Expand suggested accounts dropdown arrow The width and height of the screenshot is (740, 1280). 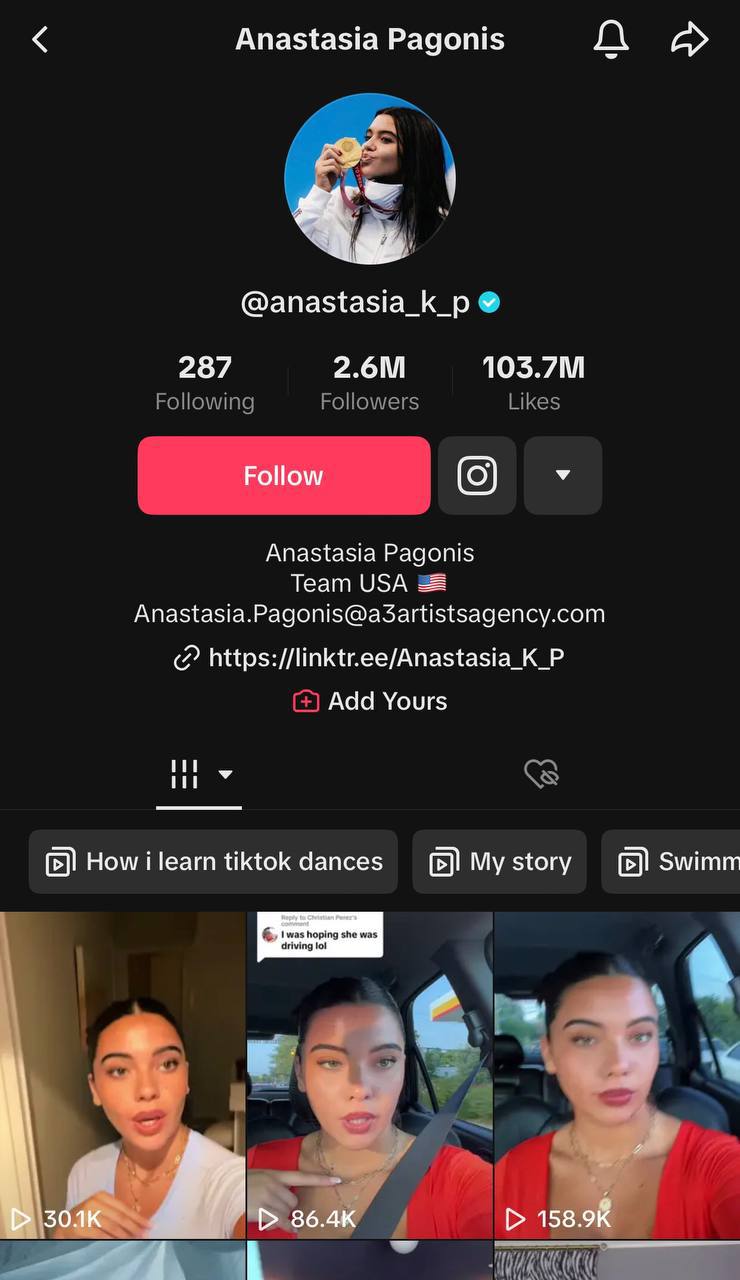(563, 475)
